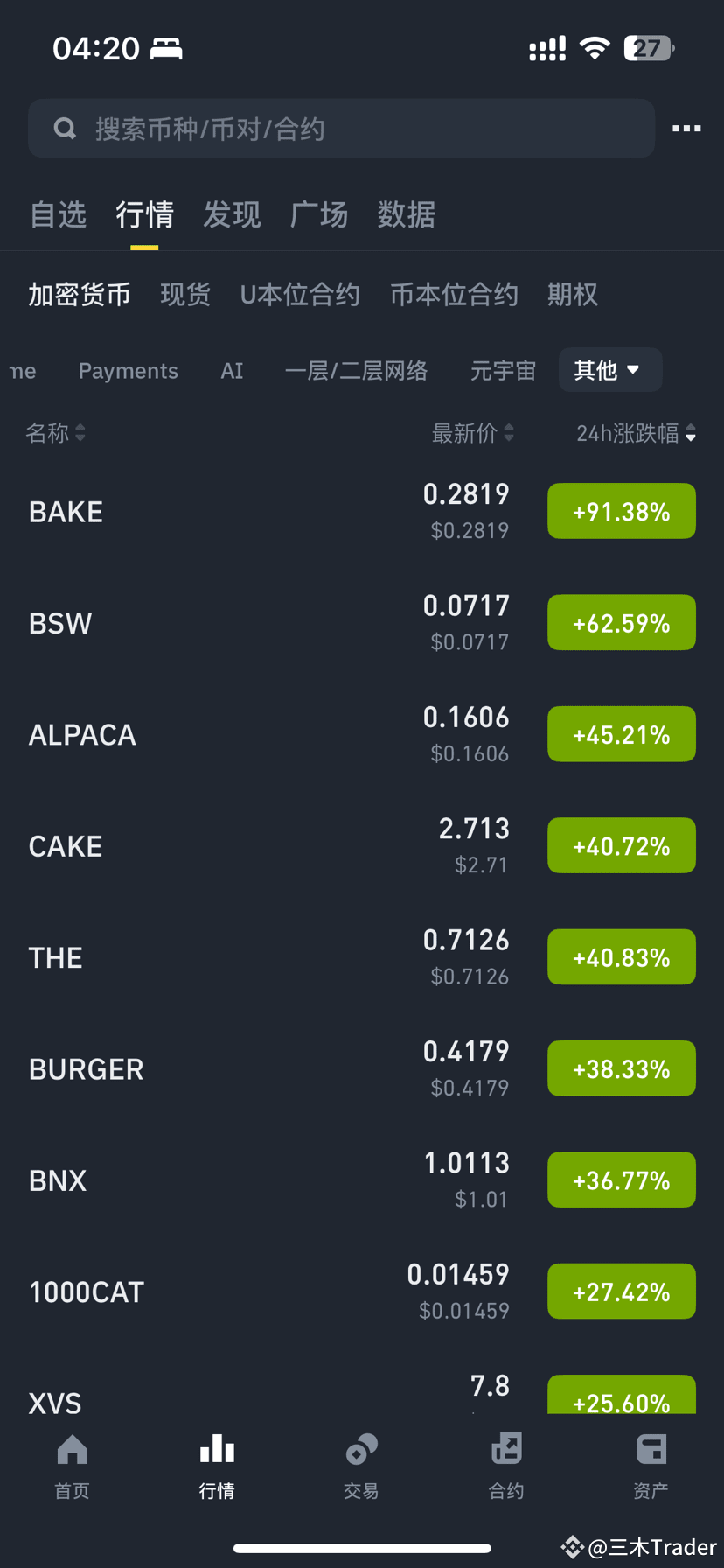Viewport: 724px width, 1568px height.
Task: Select the 币本位合约 category
Action: click(454, 295)
